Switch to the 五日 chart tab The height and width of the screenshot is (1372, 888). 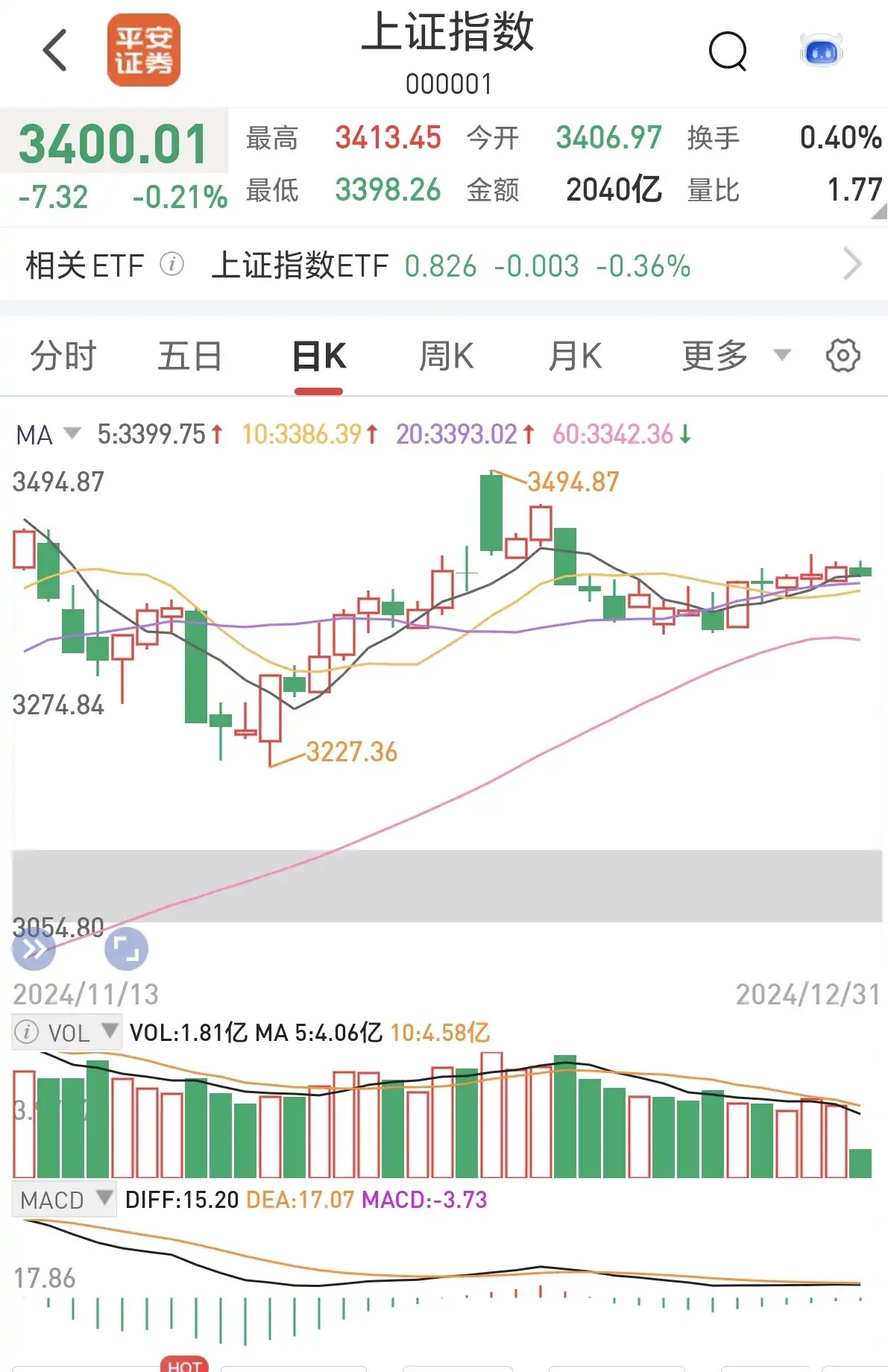[189, 356]
